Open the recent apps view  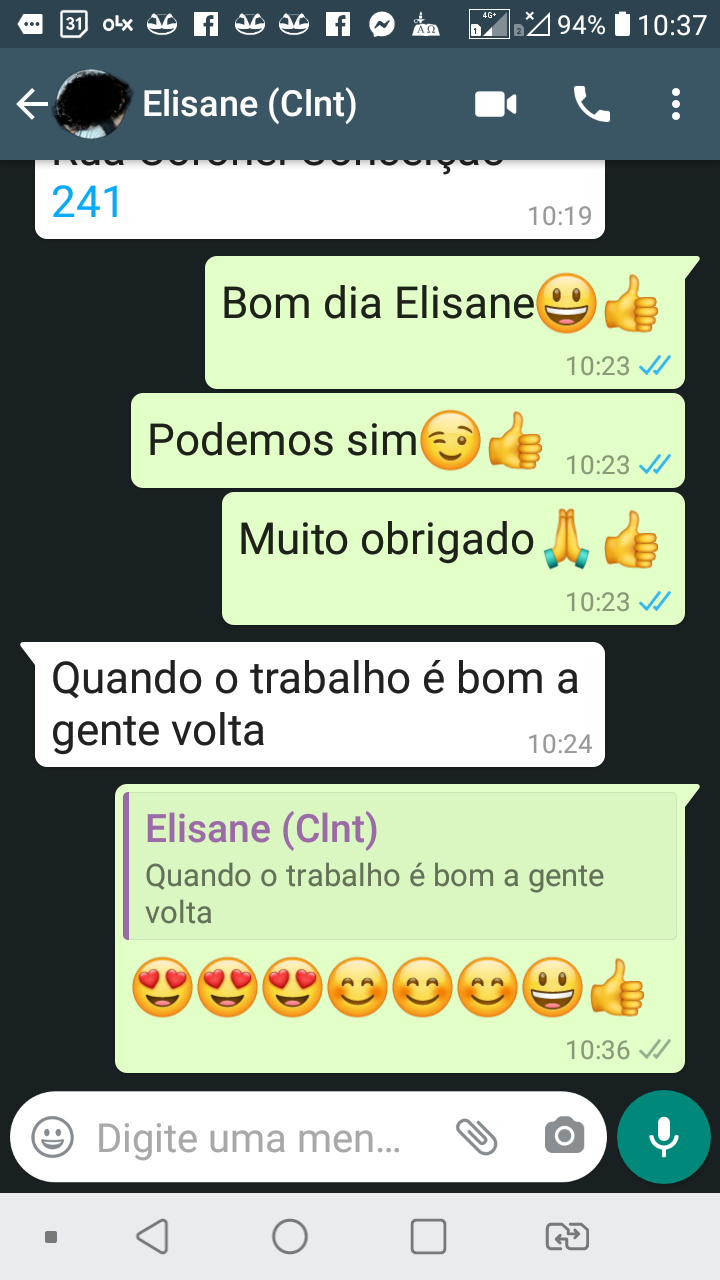coord(428,1237)
